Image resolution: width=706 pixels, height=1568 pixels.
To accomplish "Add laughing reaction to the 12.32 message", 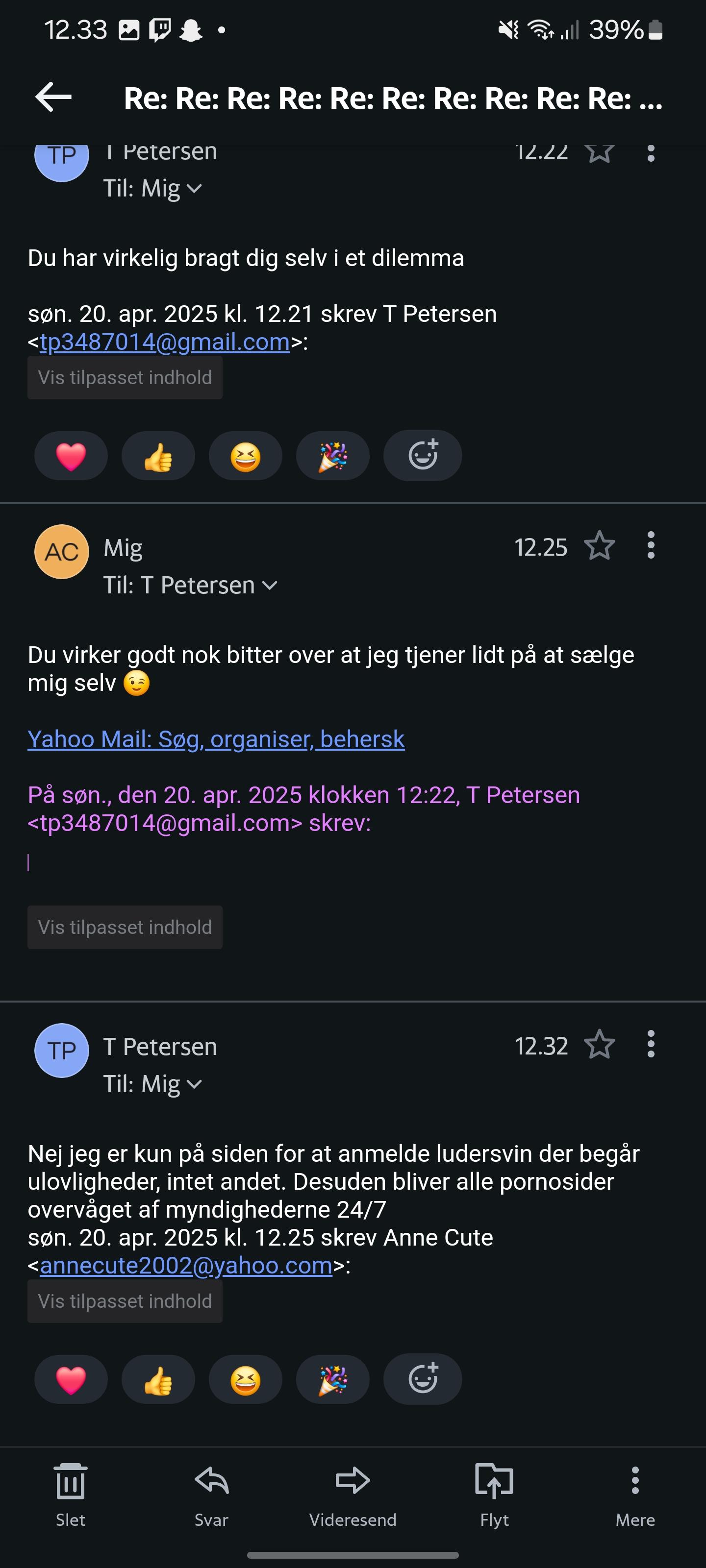I will pos(246,1380).
